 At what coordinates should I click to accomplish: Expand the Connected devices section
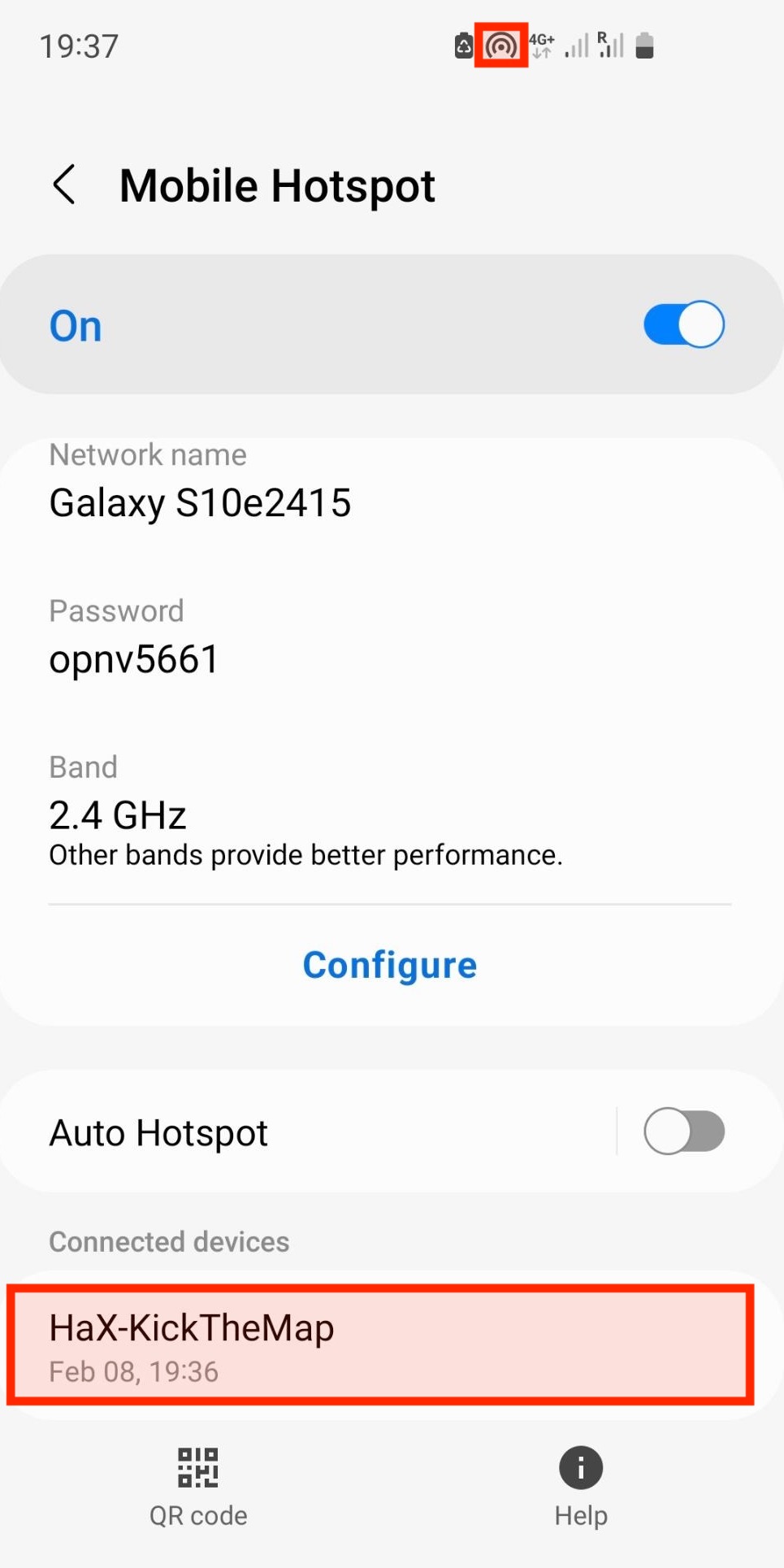click(168, 1241)
